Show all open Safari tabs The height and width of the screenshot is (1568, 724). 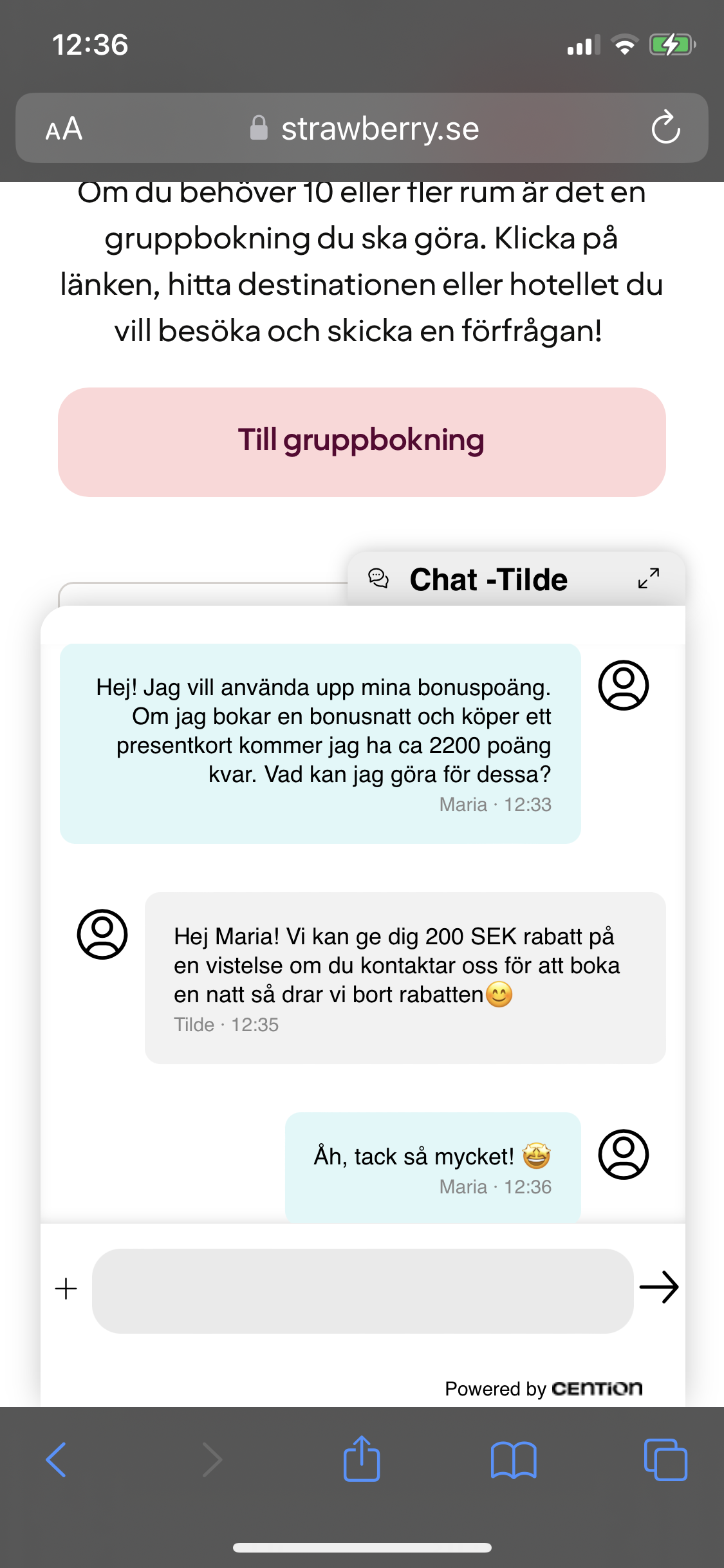665,1460
